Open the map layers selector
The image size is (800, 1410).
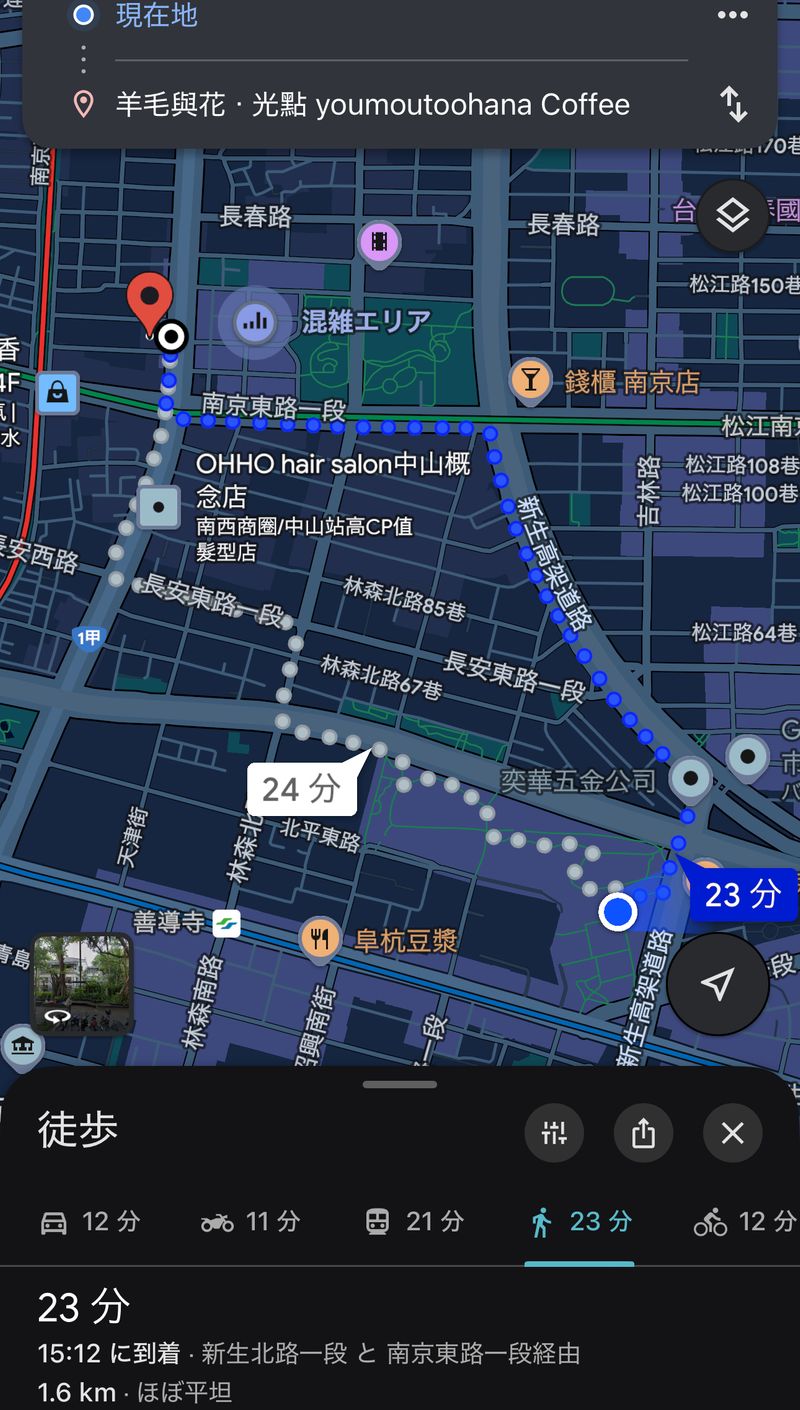click(x=732, y=215)
